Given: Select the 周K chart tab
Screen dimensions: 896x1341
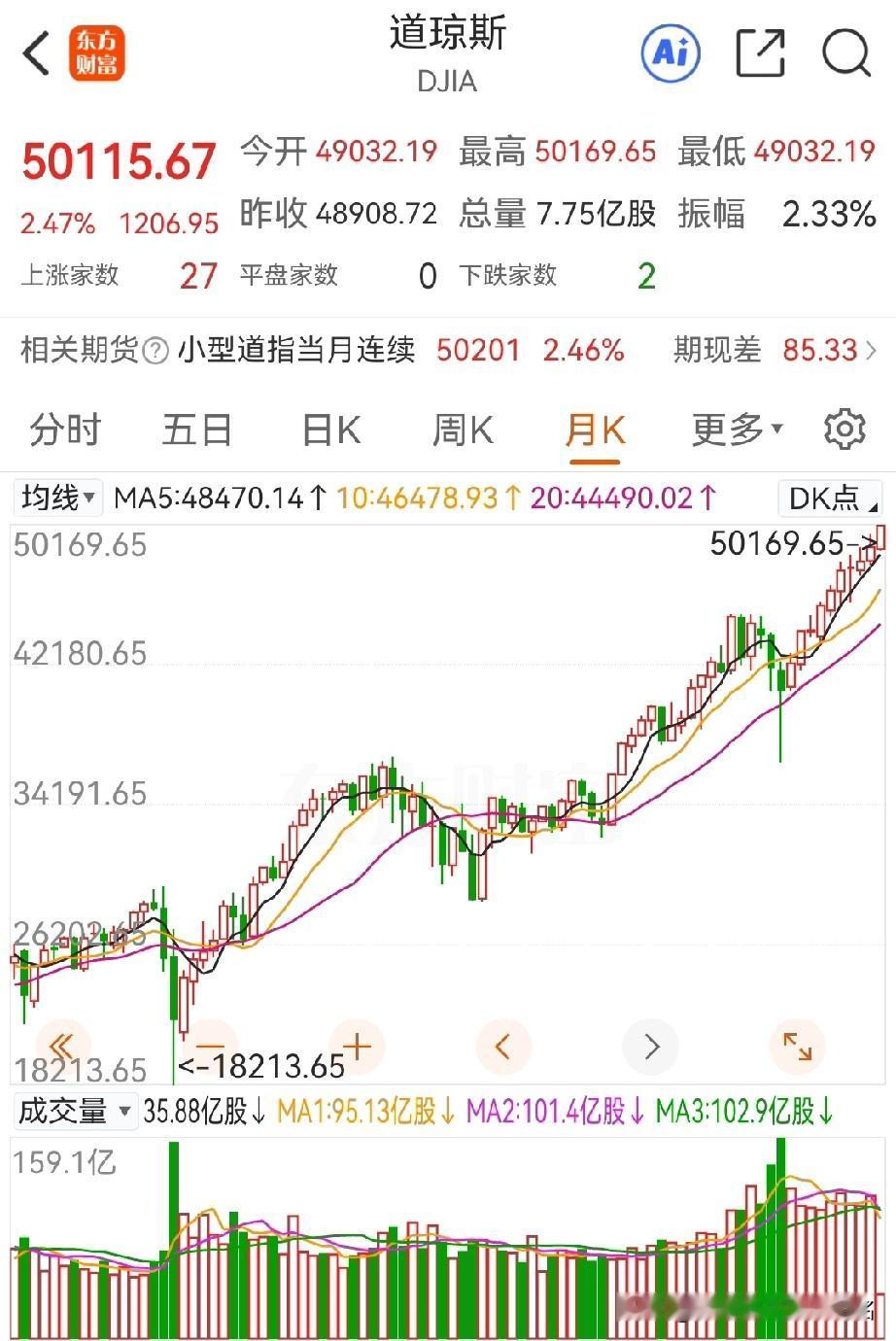Looking at the screenshot, I should 463,429.
